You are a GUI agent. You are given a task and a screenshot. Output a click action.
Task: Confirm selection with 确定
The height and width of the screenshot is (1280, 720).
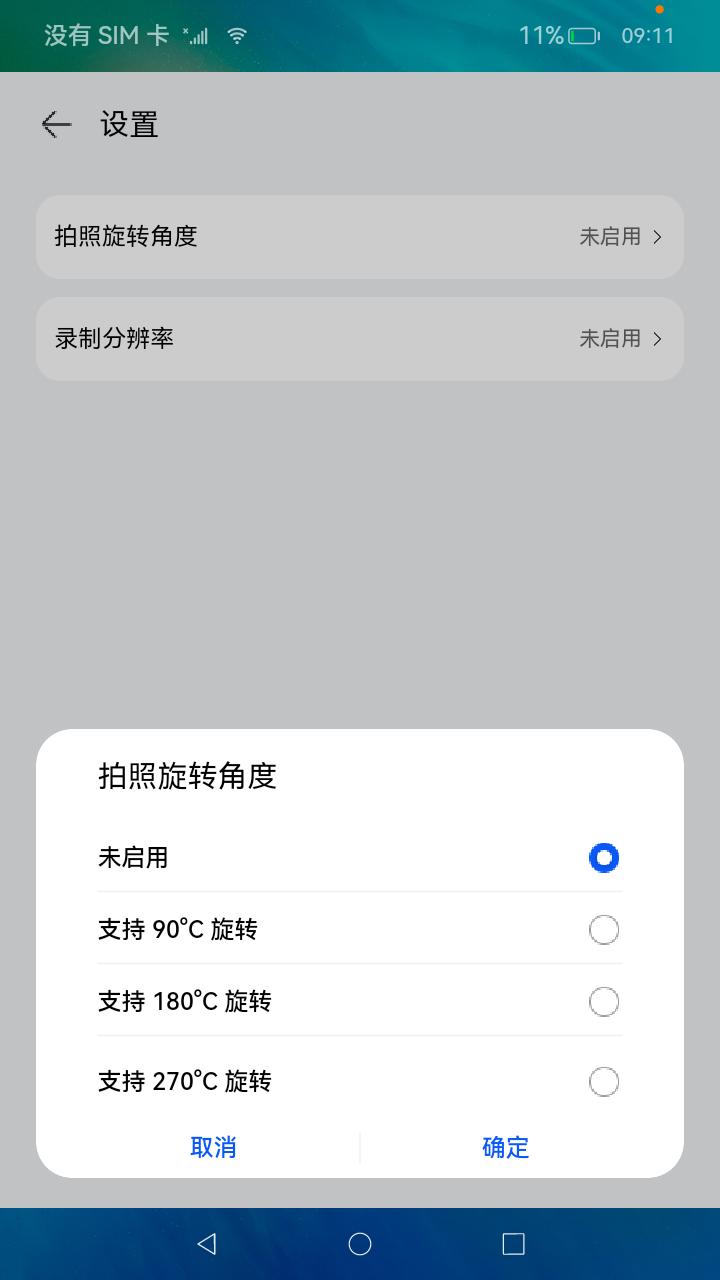click(x=505, y=1147)
